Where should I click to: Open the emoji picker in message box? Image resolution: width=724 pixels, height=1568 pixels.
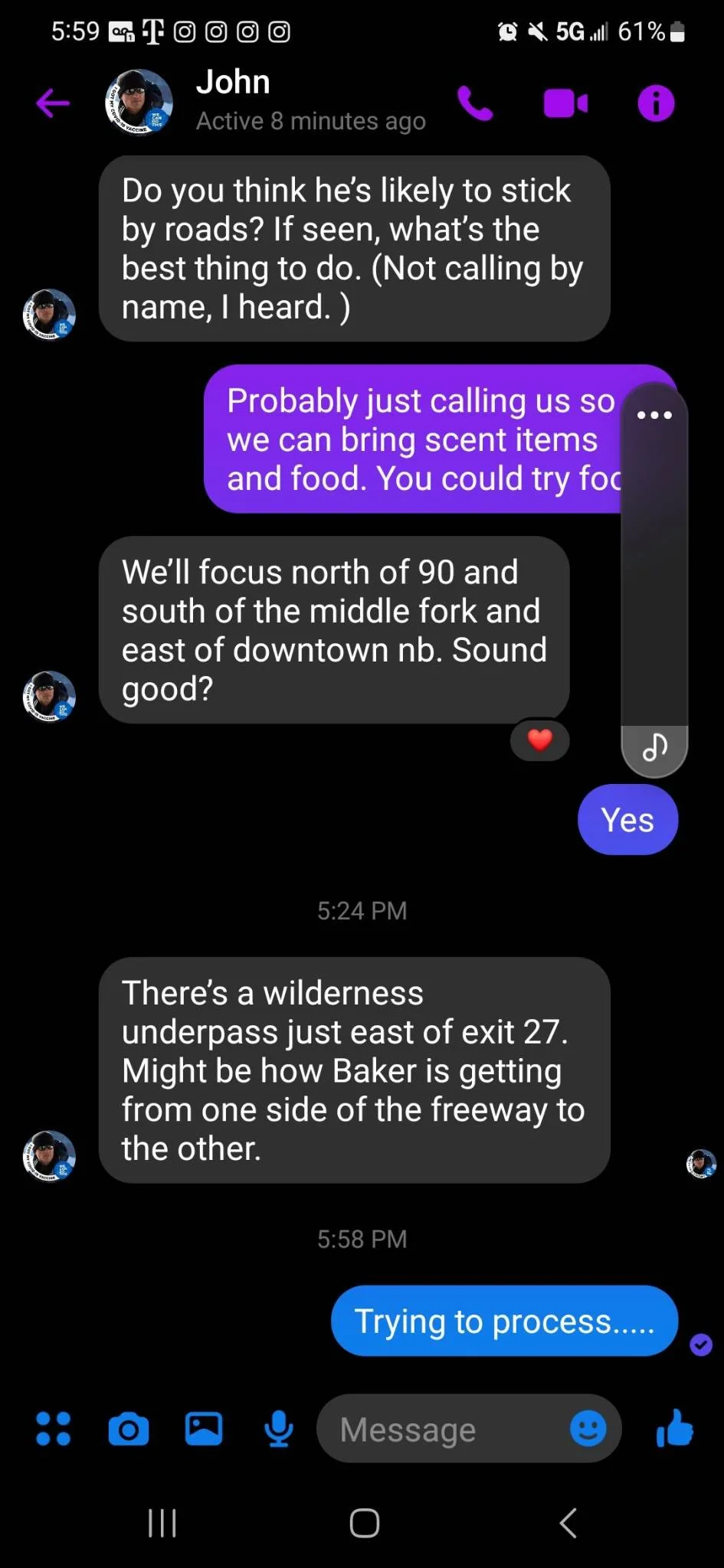pos(588,1429)
